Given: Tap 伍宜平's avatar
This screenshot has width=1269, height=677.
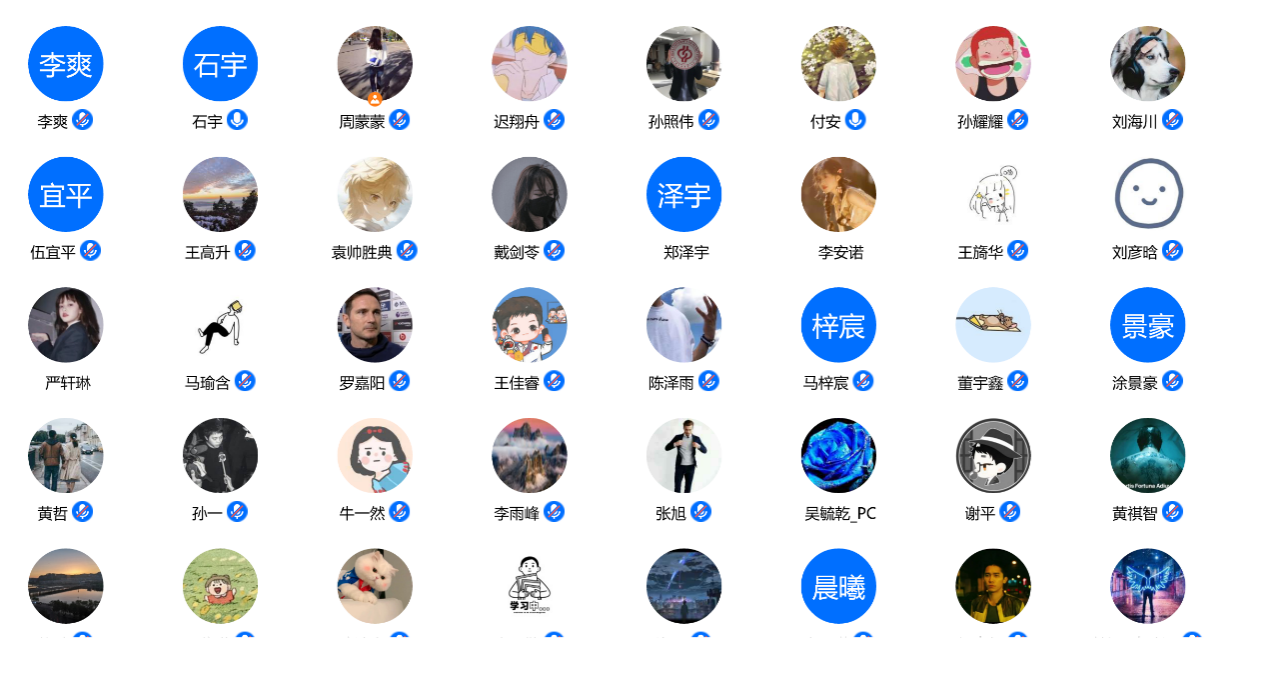Looking at the screenshot, I should tap(65, 194).
